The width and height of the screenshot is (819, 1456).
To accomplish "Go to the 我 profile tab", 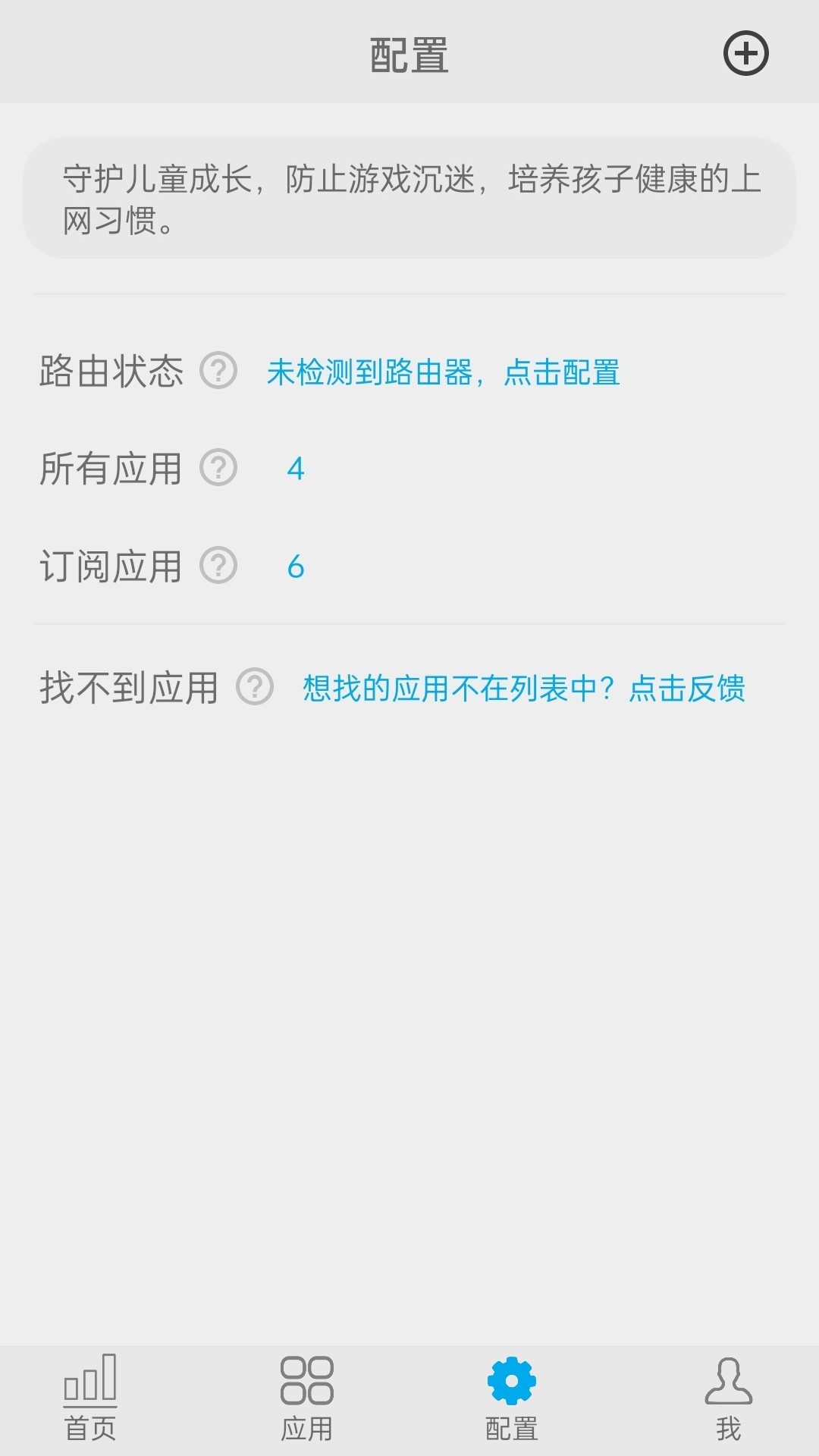I will (x=729, y=1399).
